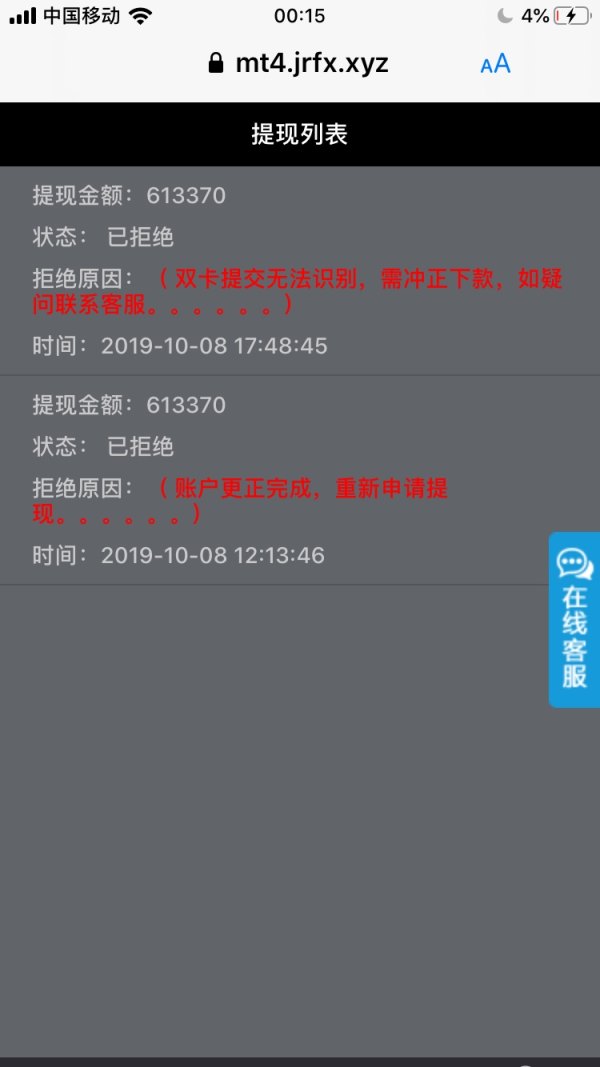Tap the AA reader text-size button
The height and width of the screenshot is (1067, 600).
point(495,65)
